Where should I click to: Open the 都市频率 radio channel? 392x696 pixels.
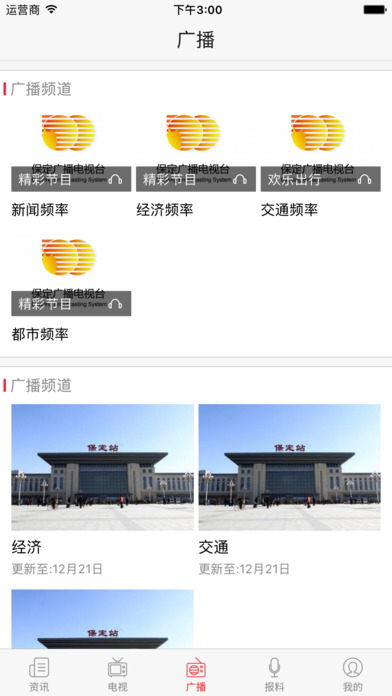tap(71, 288)
